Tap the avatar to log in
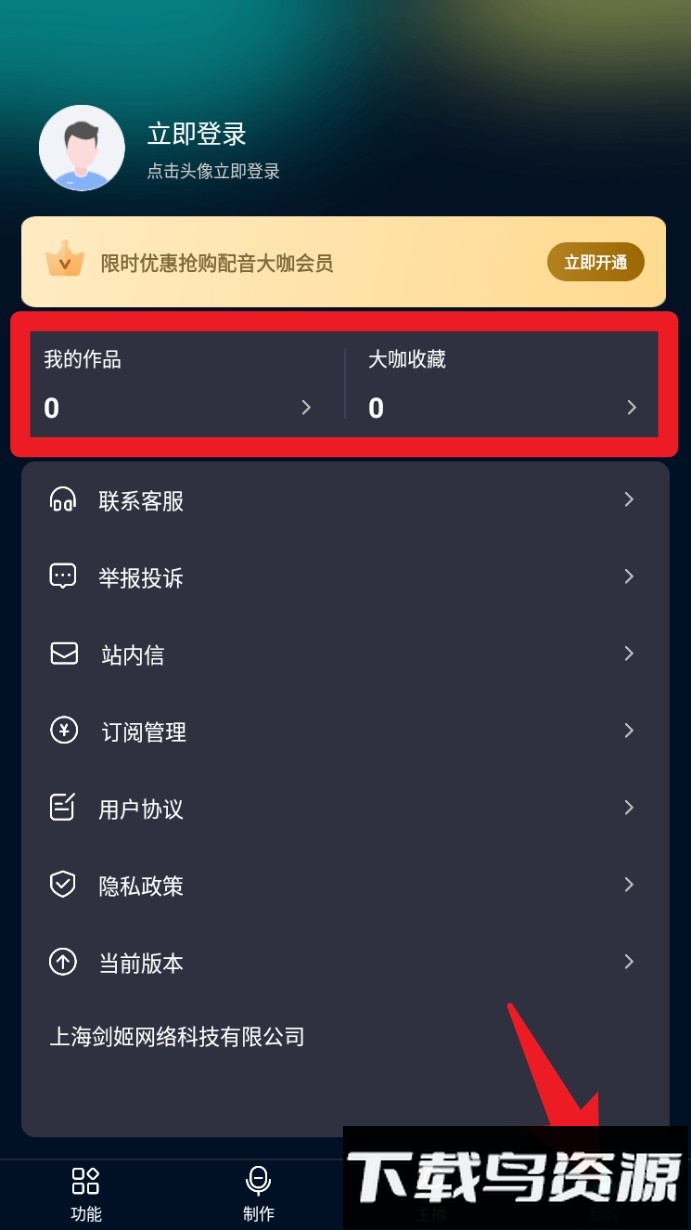691x1230 pixels. pos(82,148)
